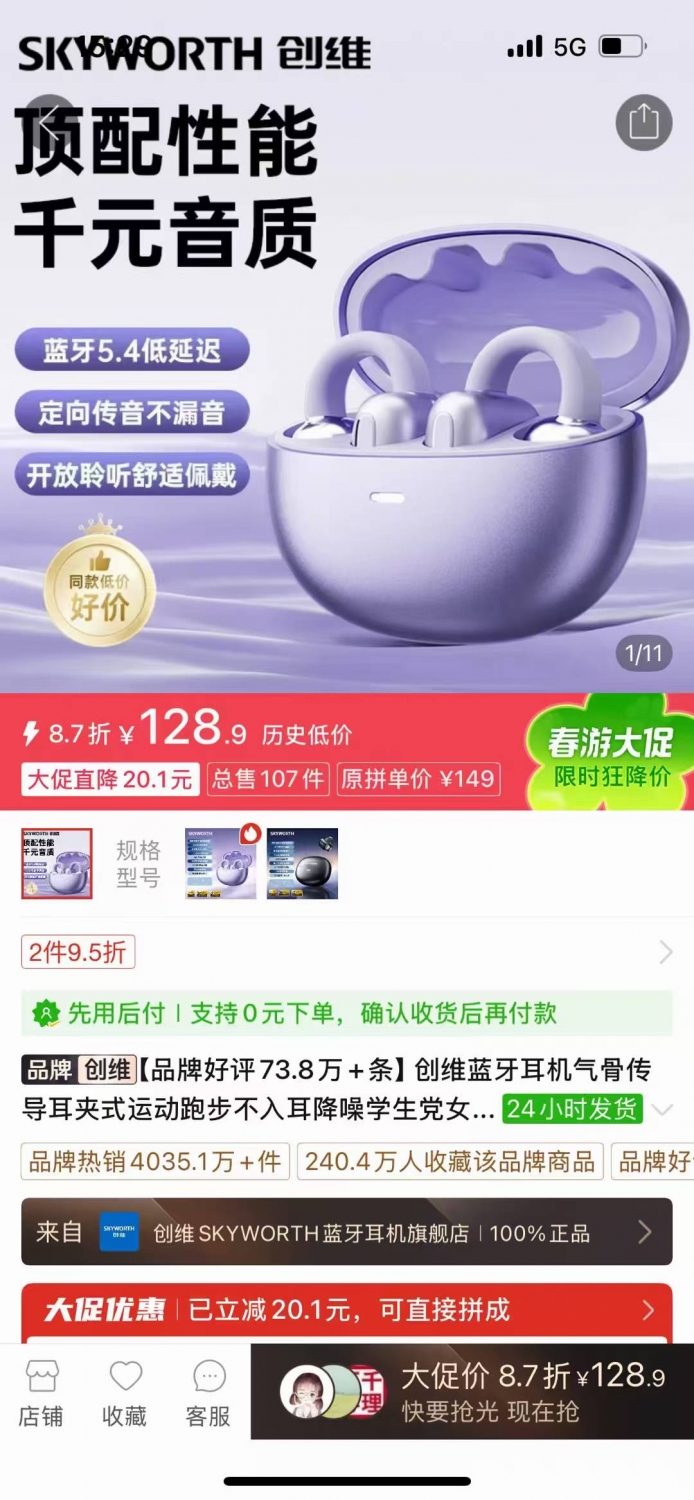Image resolution: width=694 pixels, height=1500 pixels.
Task: Tap the 240.4万人收藏该品牌商品 chip
Action: point(450,1161)
